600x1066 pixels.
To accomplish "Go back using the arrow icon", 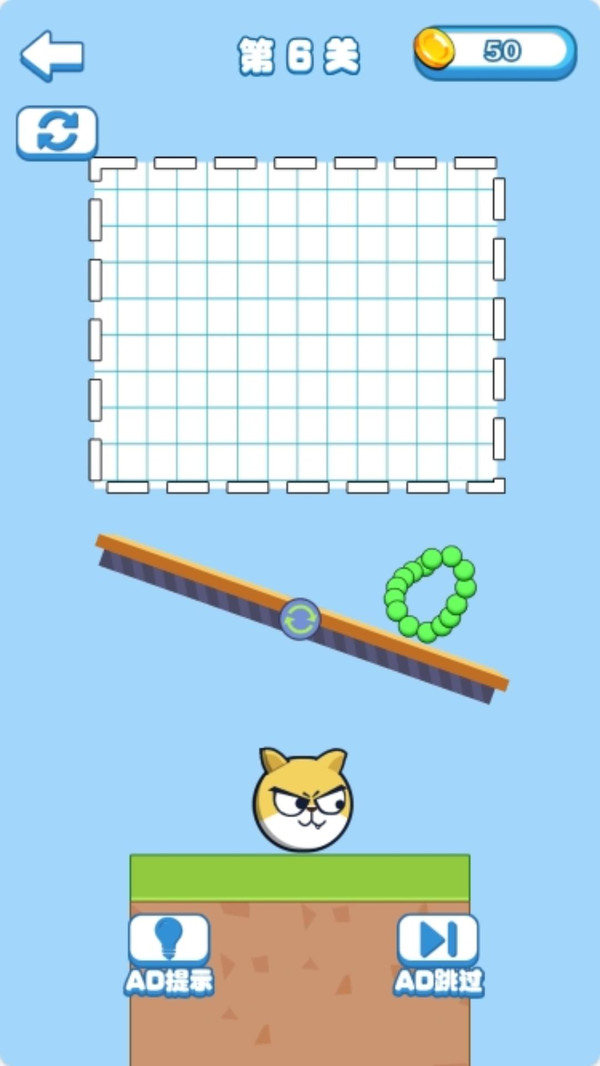I will 51,55.
